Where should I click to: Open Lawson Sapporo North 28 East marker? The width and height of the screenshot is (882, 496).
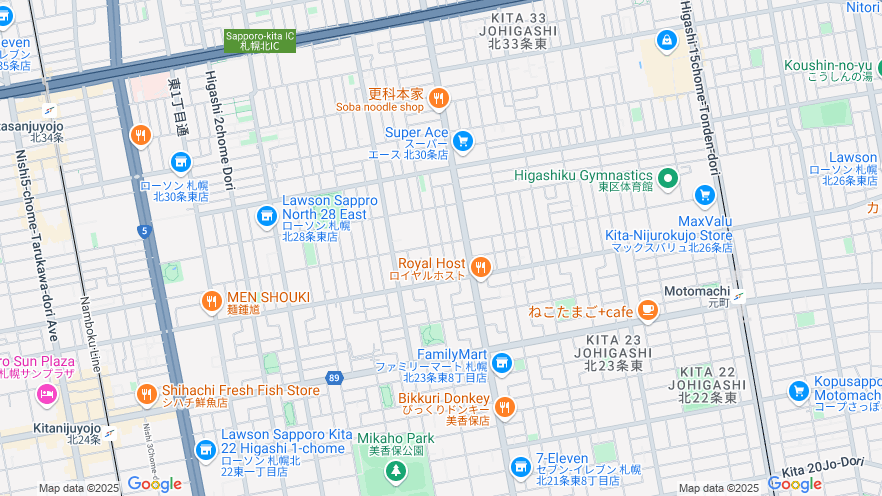click(x=266, y=215)
